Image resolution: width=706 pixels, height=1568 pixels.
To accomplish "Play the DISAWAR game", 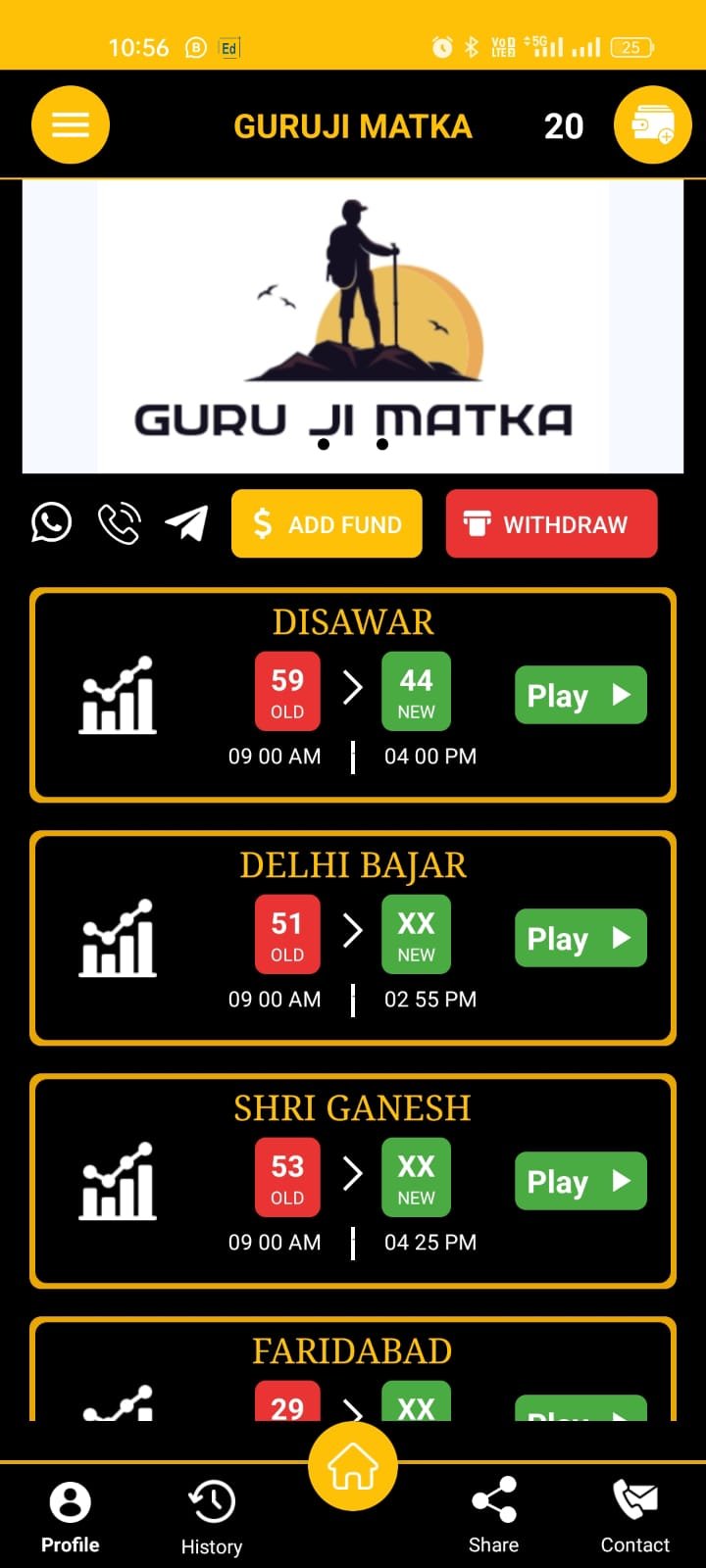I will pyautogui.click(x=580, y=695).
